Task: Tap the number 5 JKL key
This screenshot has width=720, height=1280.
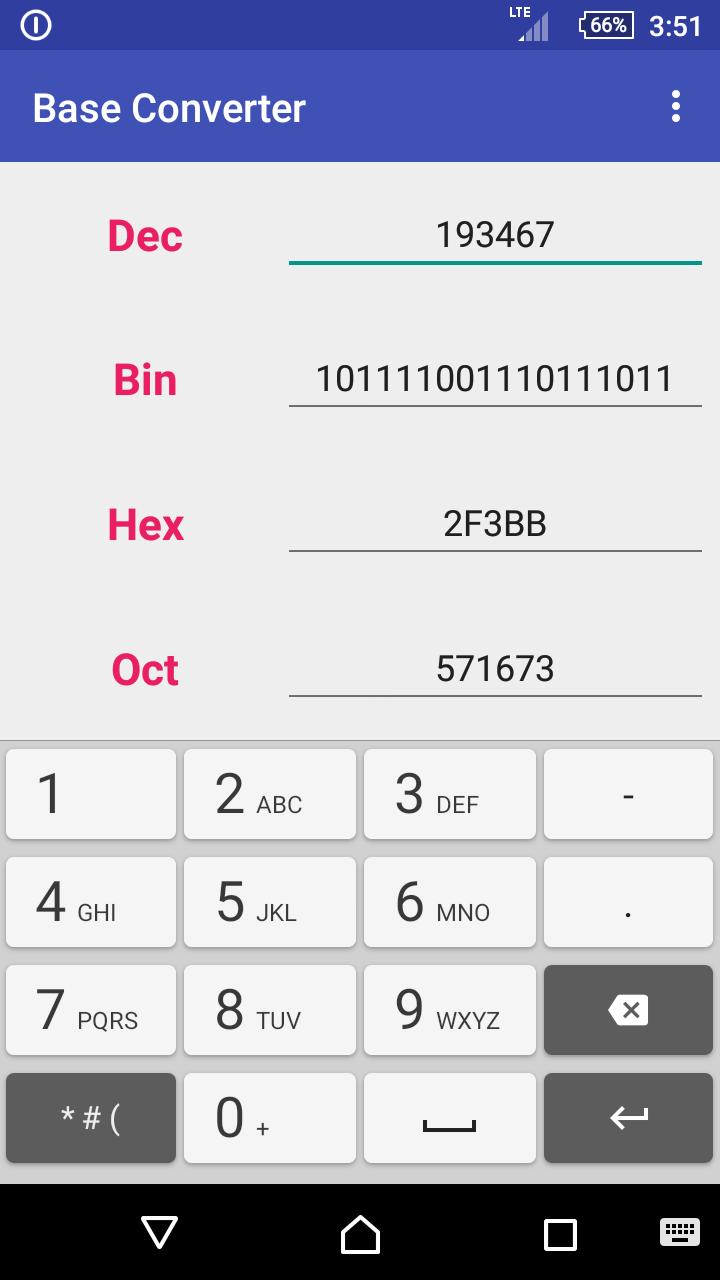Action: tap(269, 902)
